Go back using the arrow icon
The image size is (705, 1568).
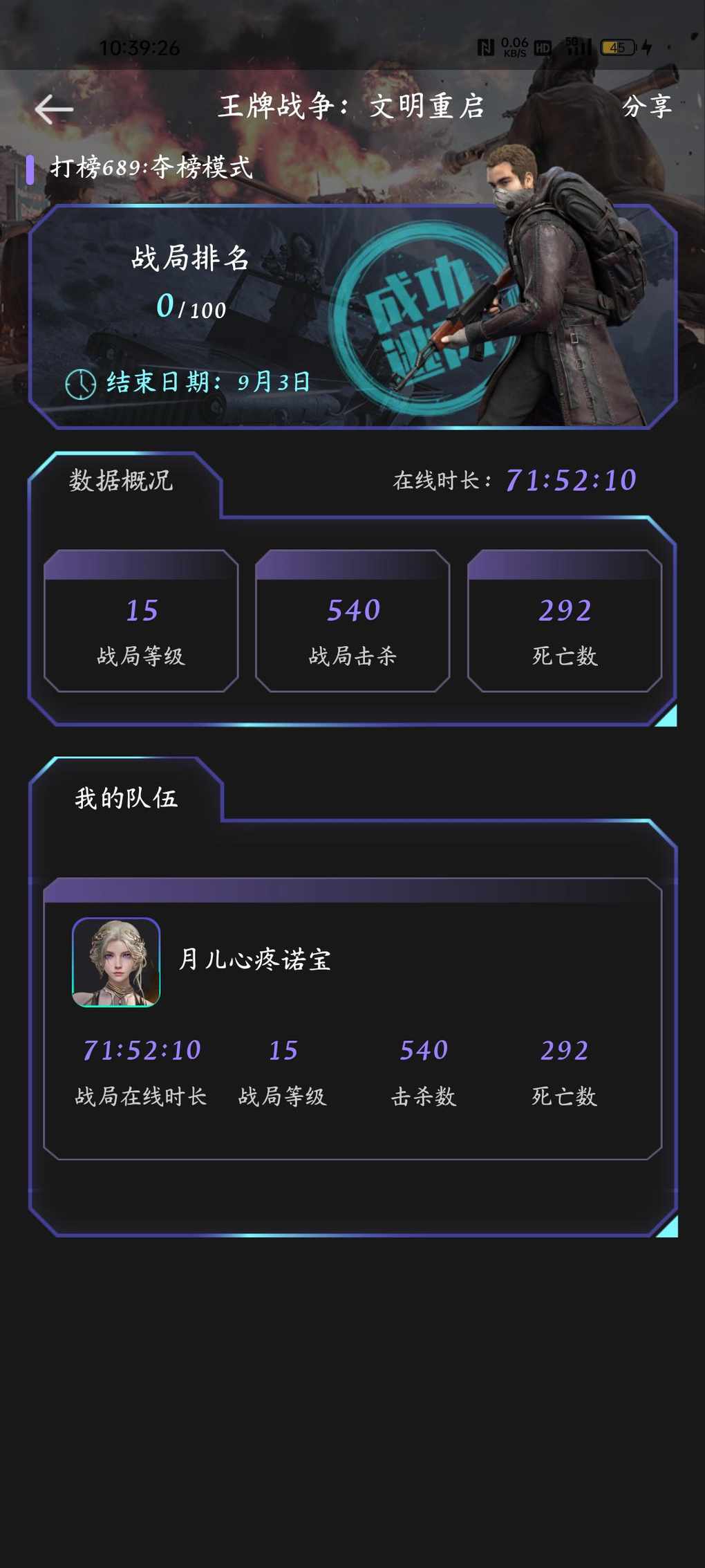point(54,109)
